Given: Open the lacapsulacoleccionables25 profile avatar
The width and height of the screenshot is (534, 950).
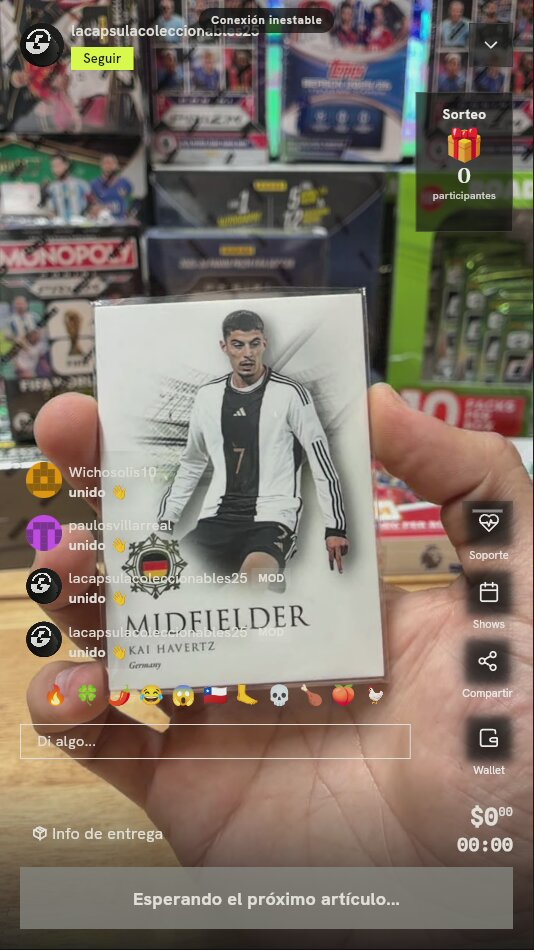Looking at the screenshot, I should (41, 45).
